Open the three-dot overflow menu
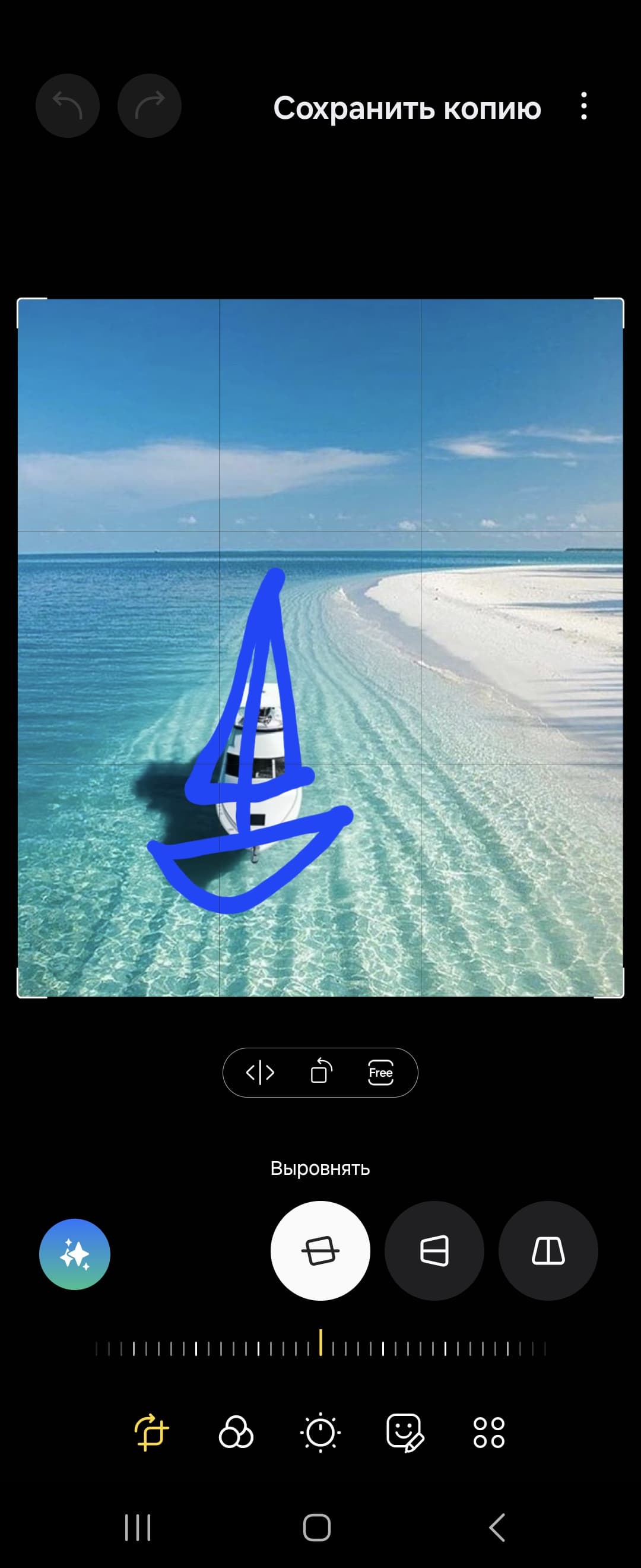Viewport: 641px width, 1568px height. pyautogui.click(x=584, y=106)
